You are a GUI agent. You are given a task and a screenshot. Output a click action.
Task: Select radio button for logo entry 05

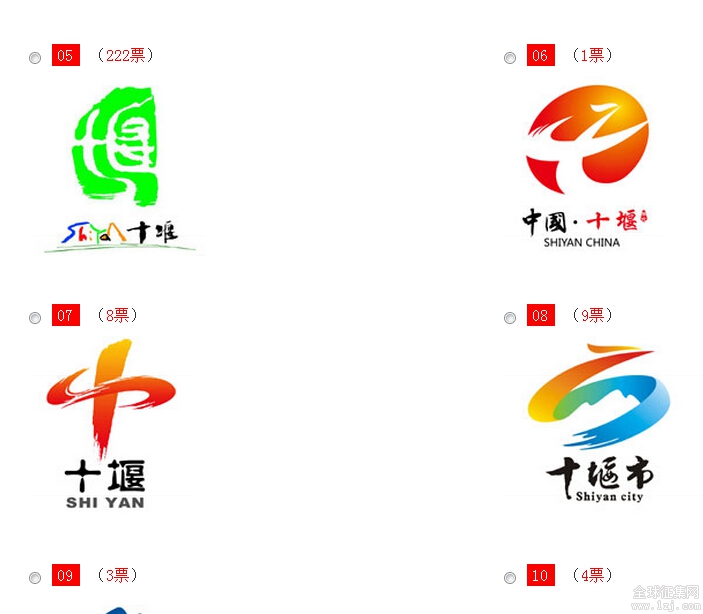[x=35, y=58]
